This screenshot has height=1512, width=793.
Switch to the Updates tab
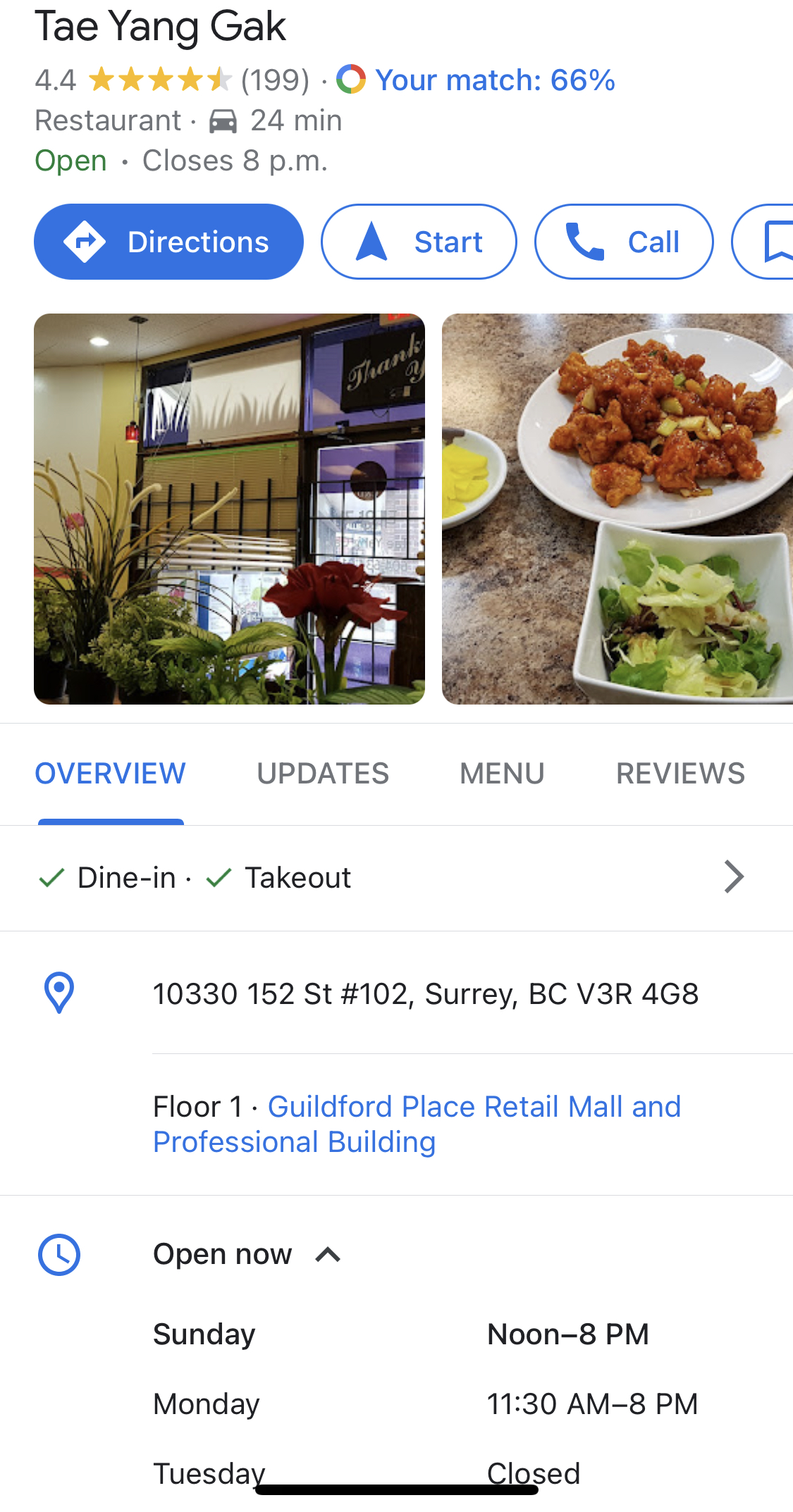click(x=323, y=774)
